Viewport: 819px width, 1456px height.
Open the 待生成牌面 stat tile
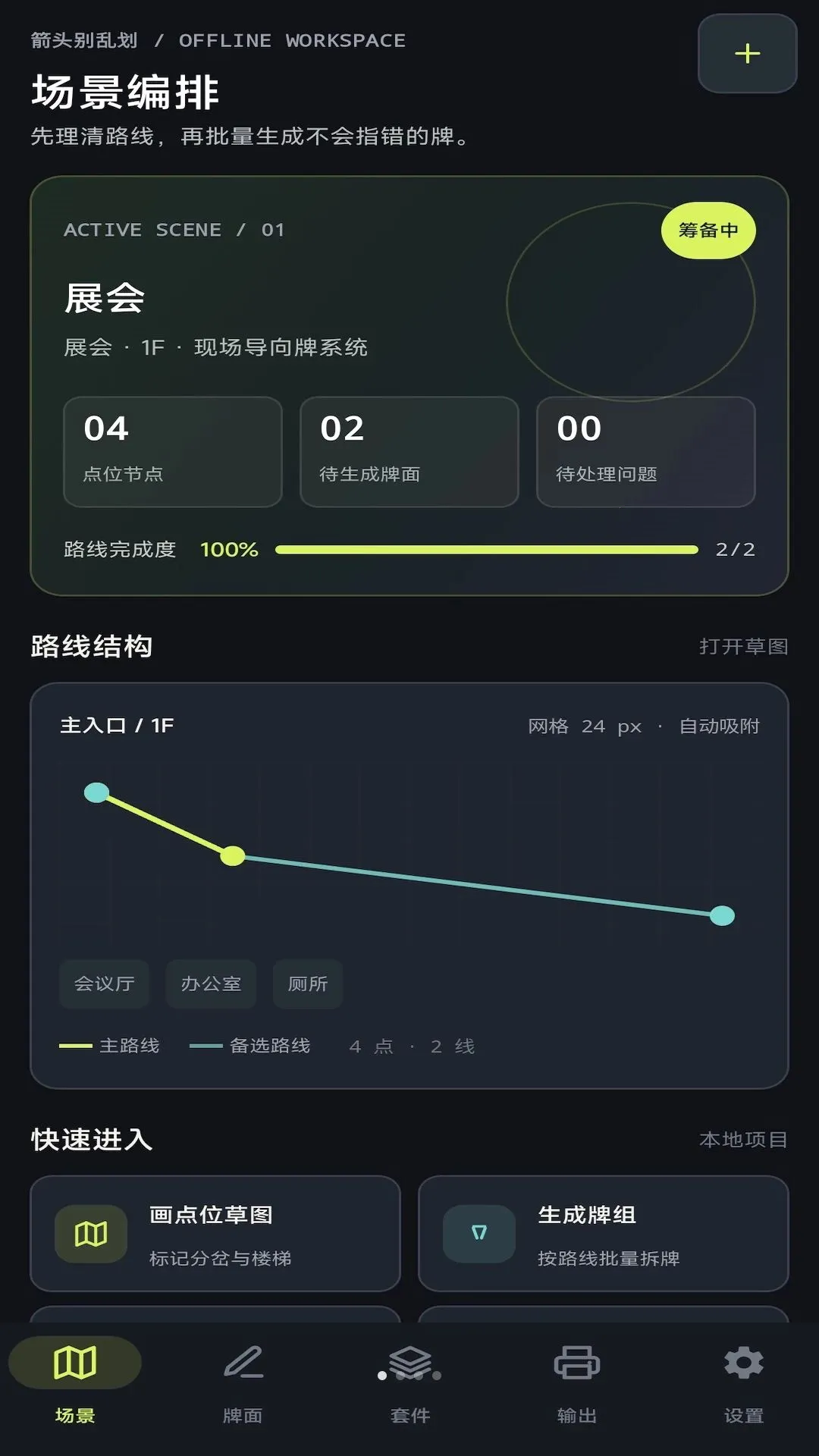point(409,452)
